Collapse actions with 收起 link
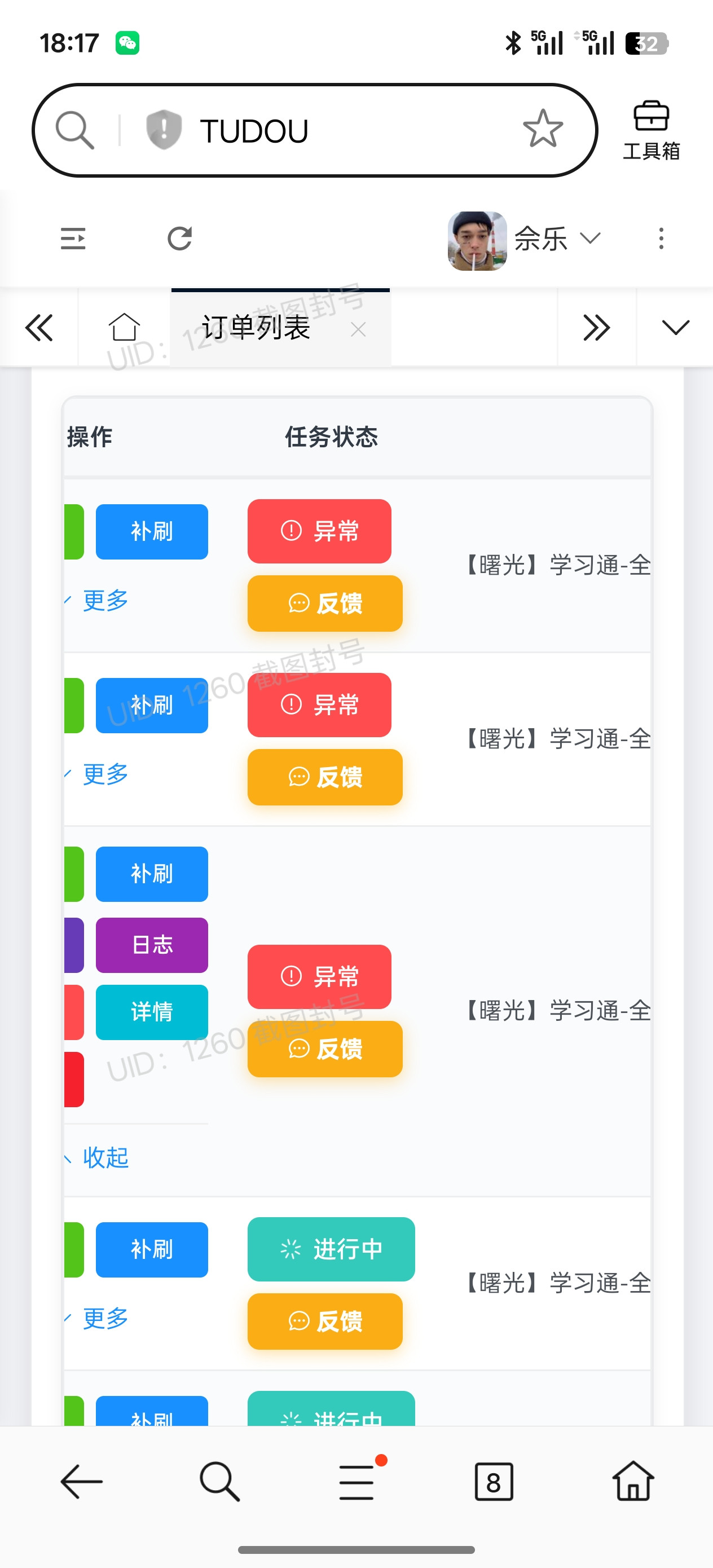The width and height of the screenshot is (713, 1568). (x=105, y=1158)
